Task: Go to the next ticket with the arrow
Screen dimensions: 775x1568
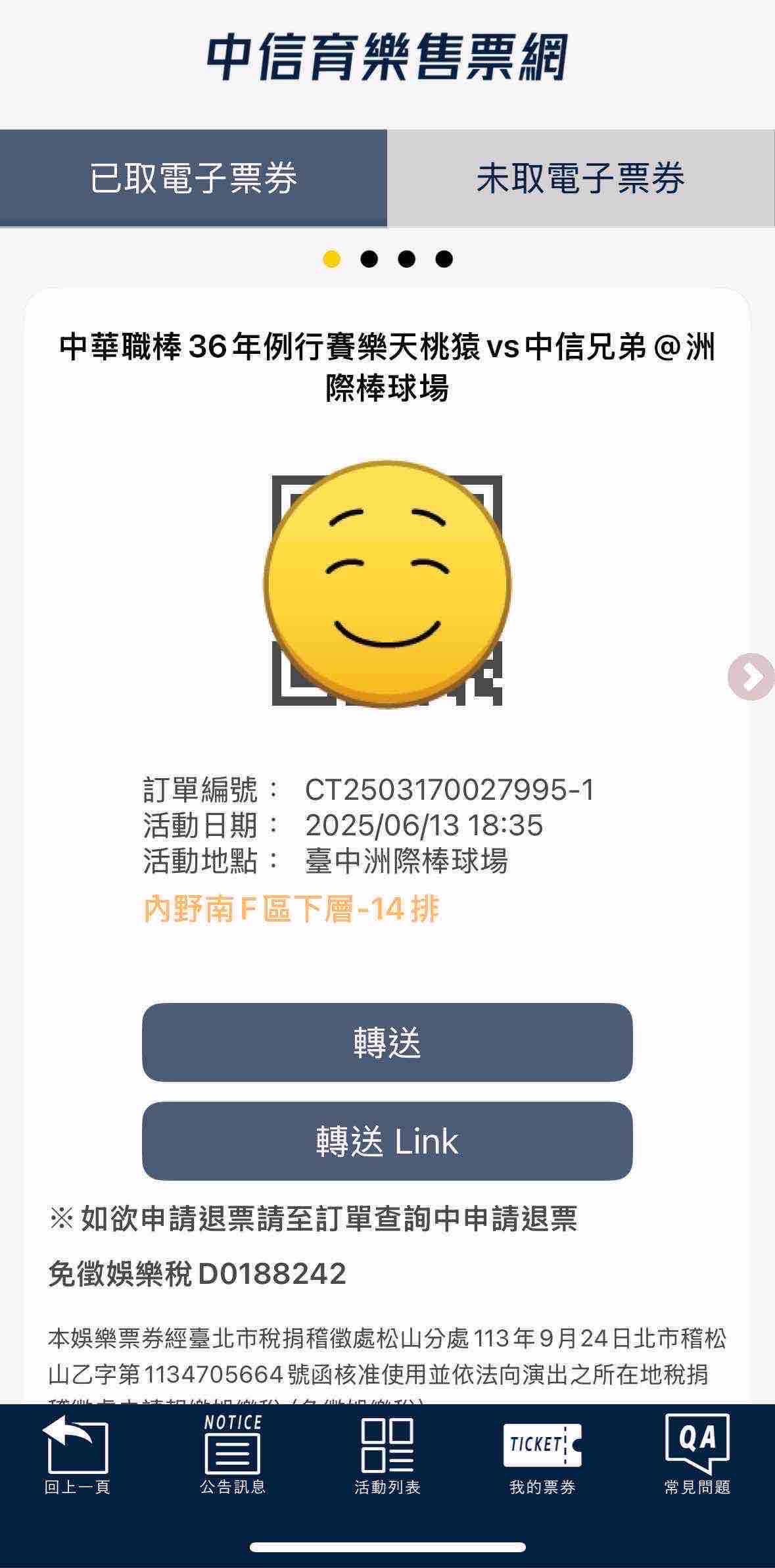Action: (x=751, y=676)
